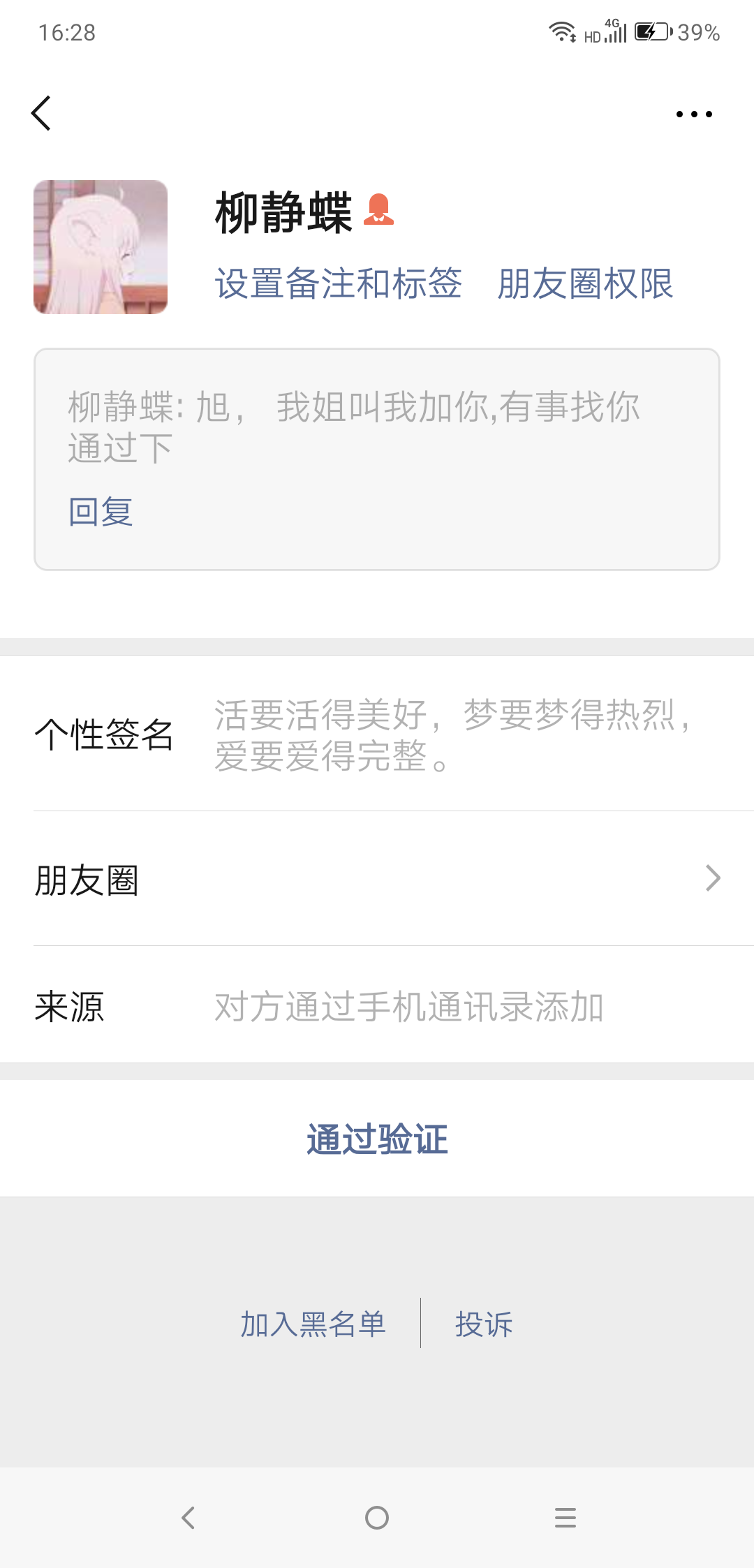Open 设置备注和标签
Image resolution: width=754 pixels, height=1568 pixels.
pyautogui.click(x=338, y=283)
